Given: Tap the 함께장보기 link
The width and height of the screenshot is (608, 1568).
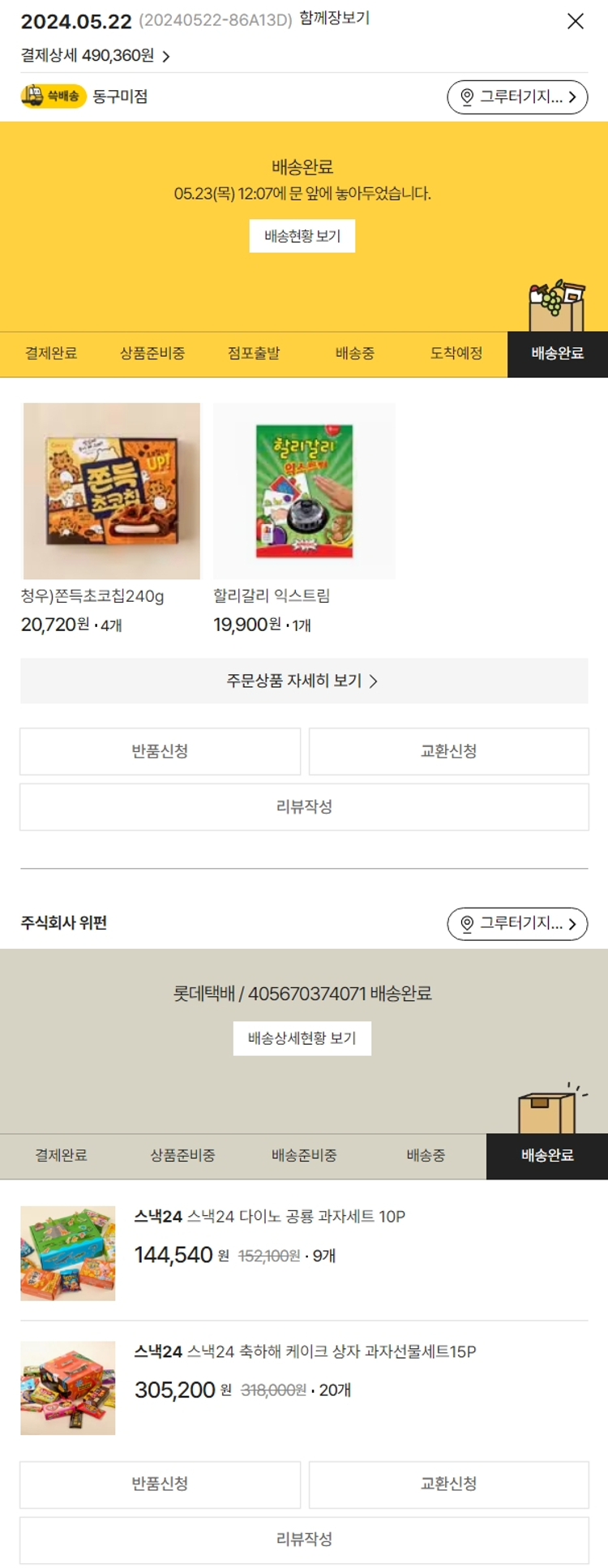Looking at the screenshot, I should (334, 19).
